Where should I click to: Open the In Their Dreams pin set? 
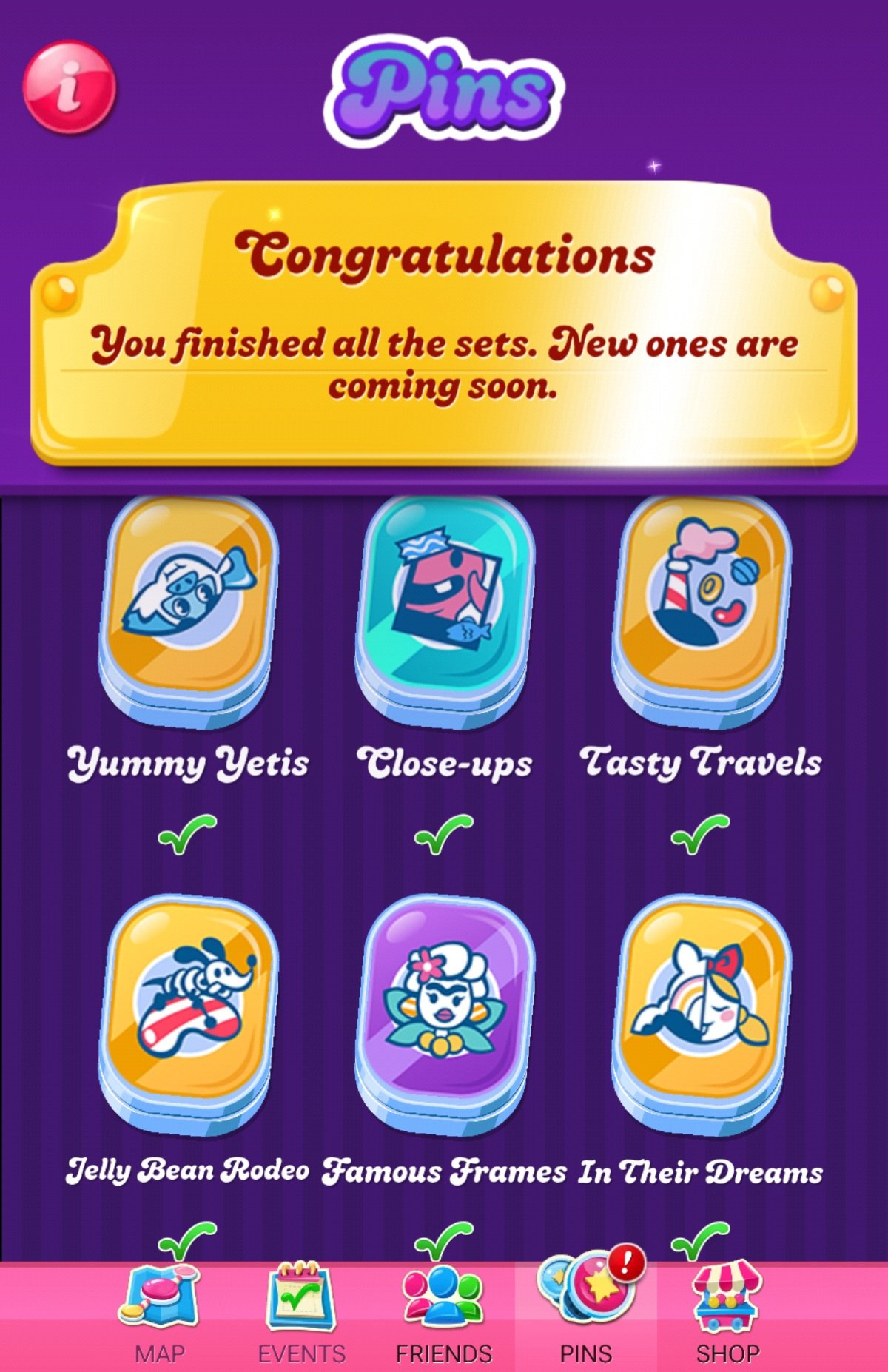click(700, 1010)
